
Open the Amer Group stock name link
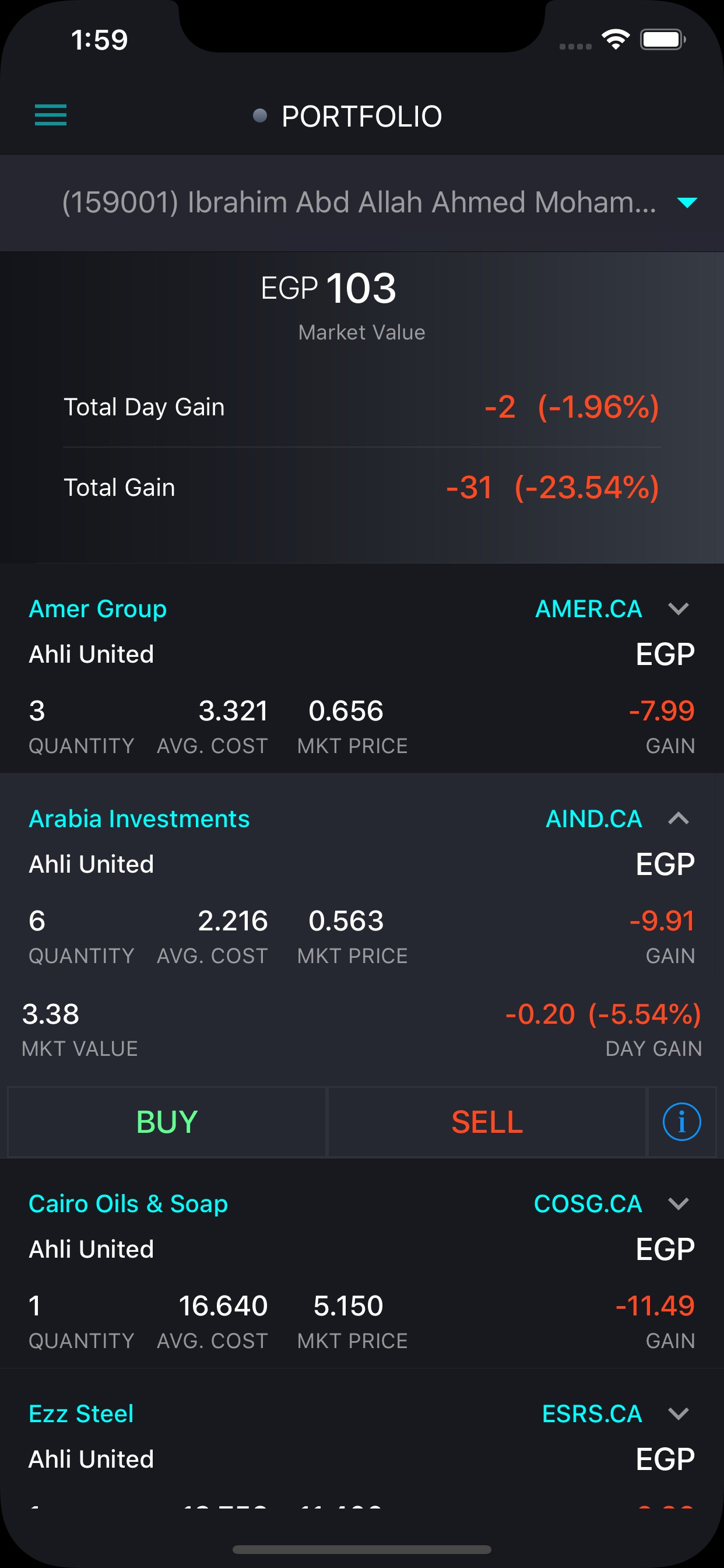(x=98, y=608)
